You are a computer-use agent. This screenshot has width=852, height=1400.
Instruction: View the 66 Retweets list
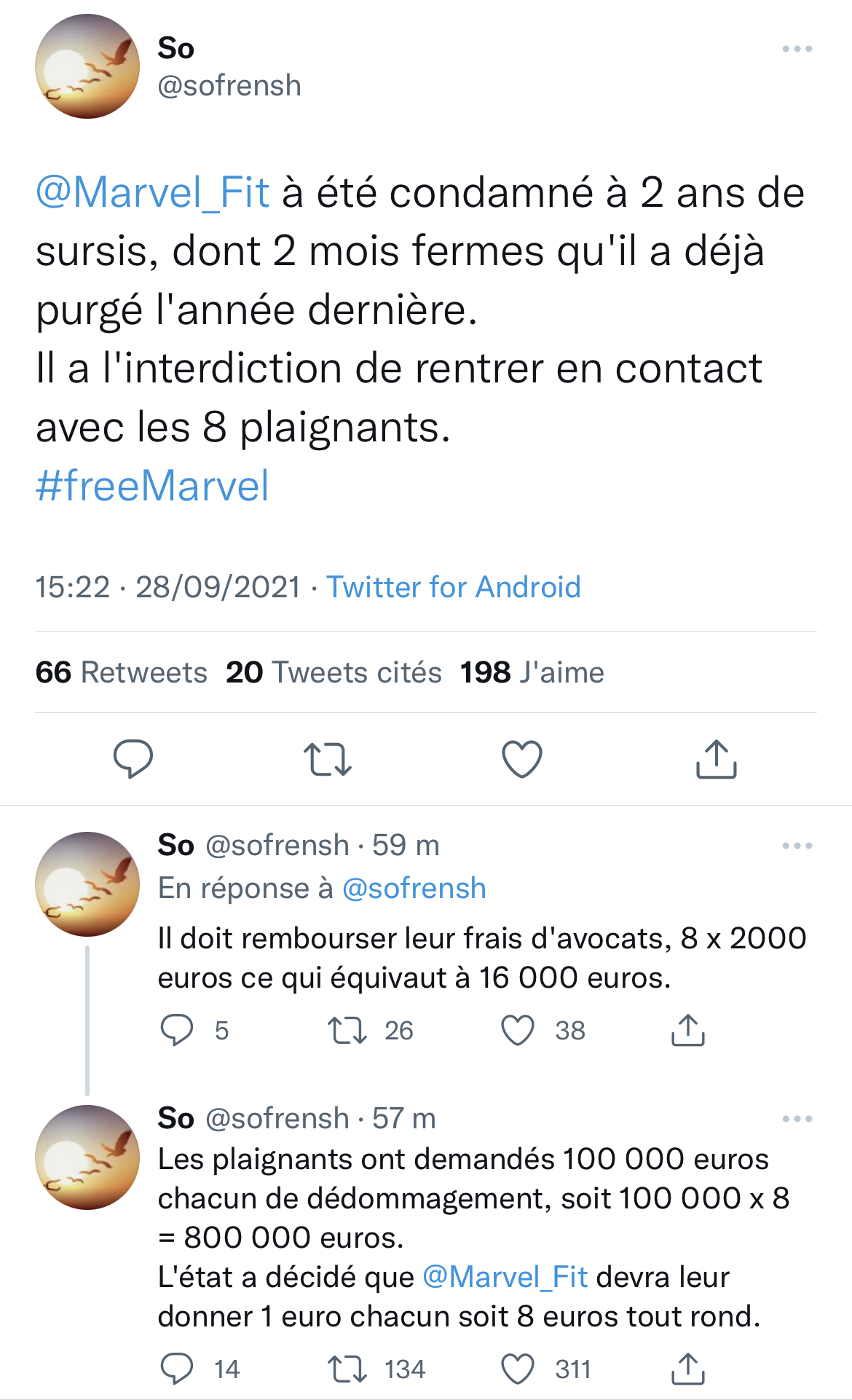pos(122,672)
